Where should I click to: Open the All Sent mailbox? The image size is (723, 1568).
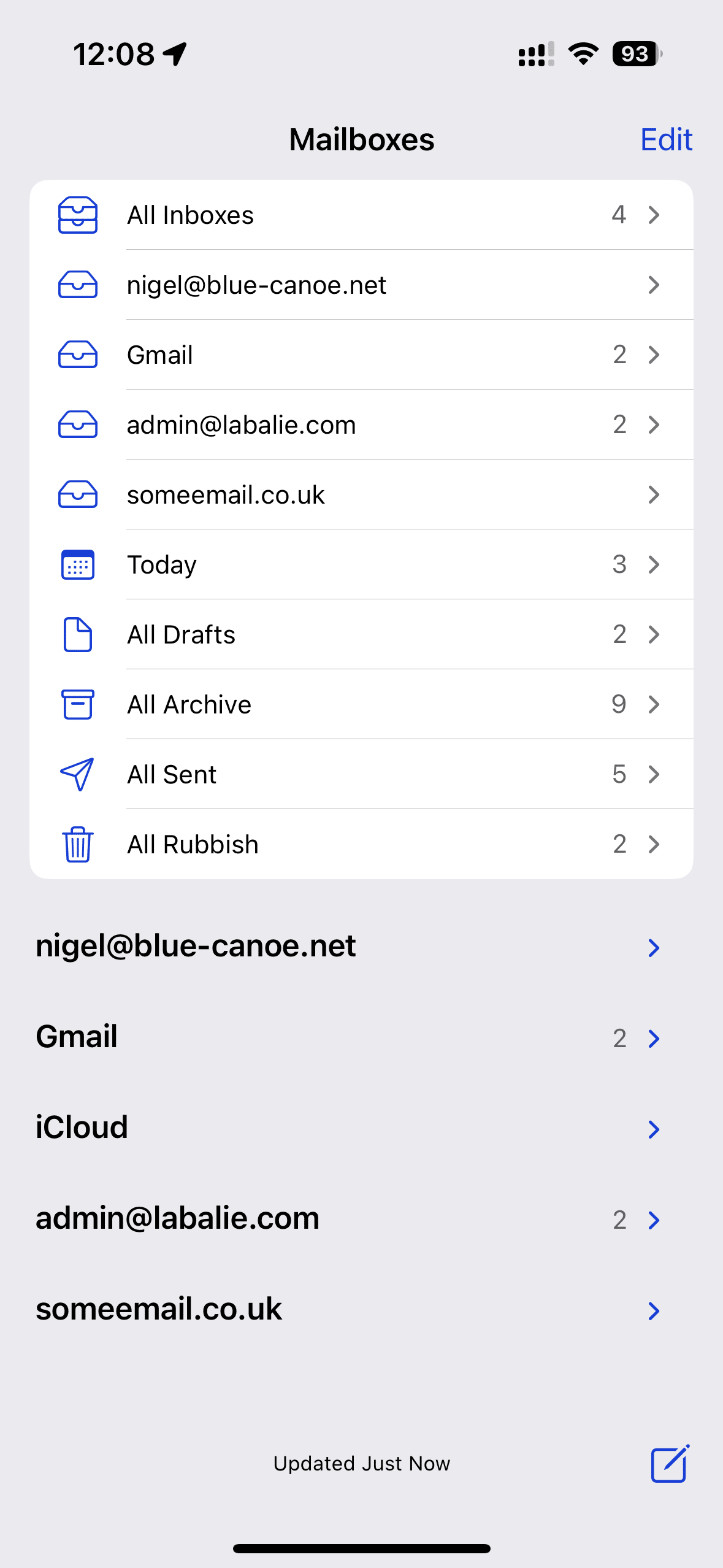click(x=361, y=774)
